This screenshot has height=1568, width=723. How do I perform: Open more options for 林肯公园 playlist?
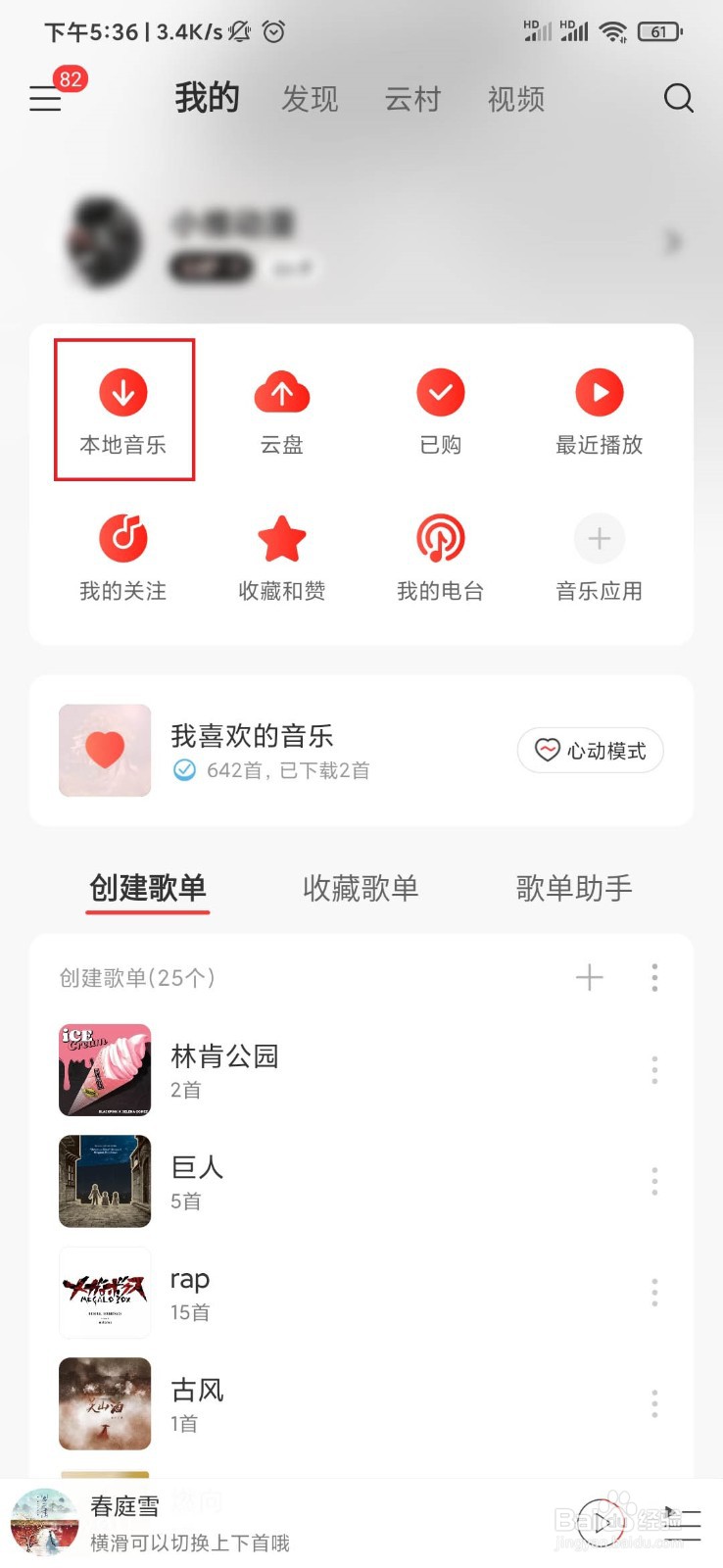654,1071
